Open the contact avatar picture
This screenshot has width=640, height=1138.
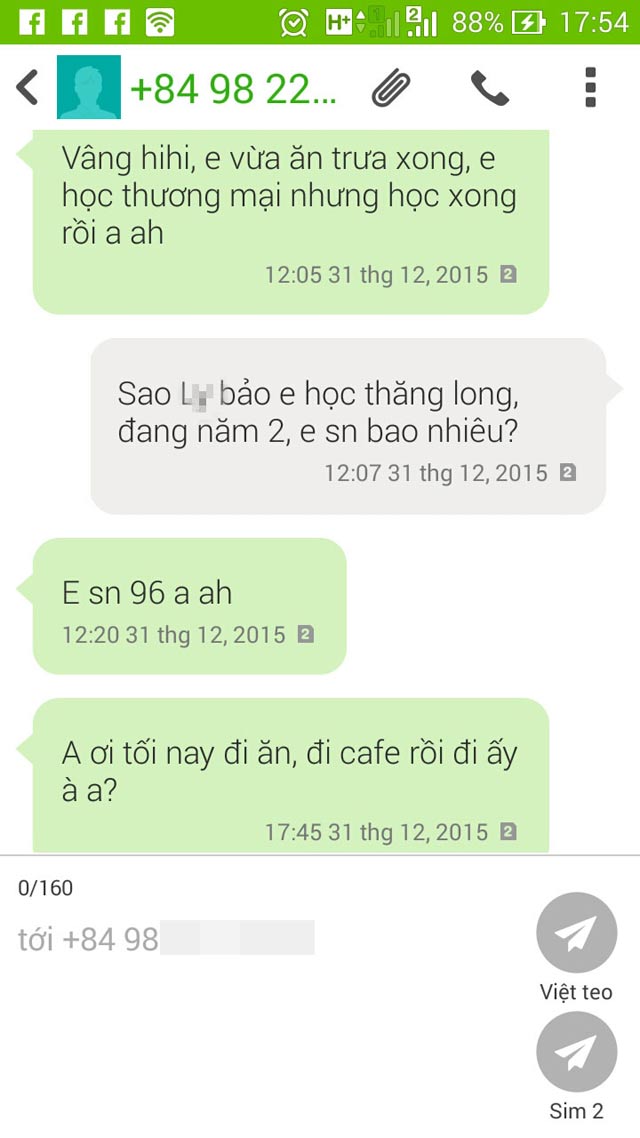(89, 87)
